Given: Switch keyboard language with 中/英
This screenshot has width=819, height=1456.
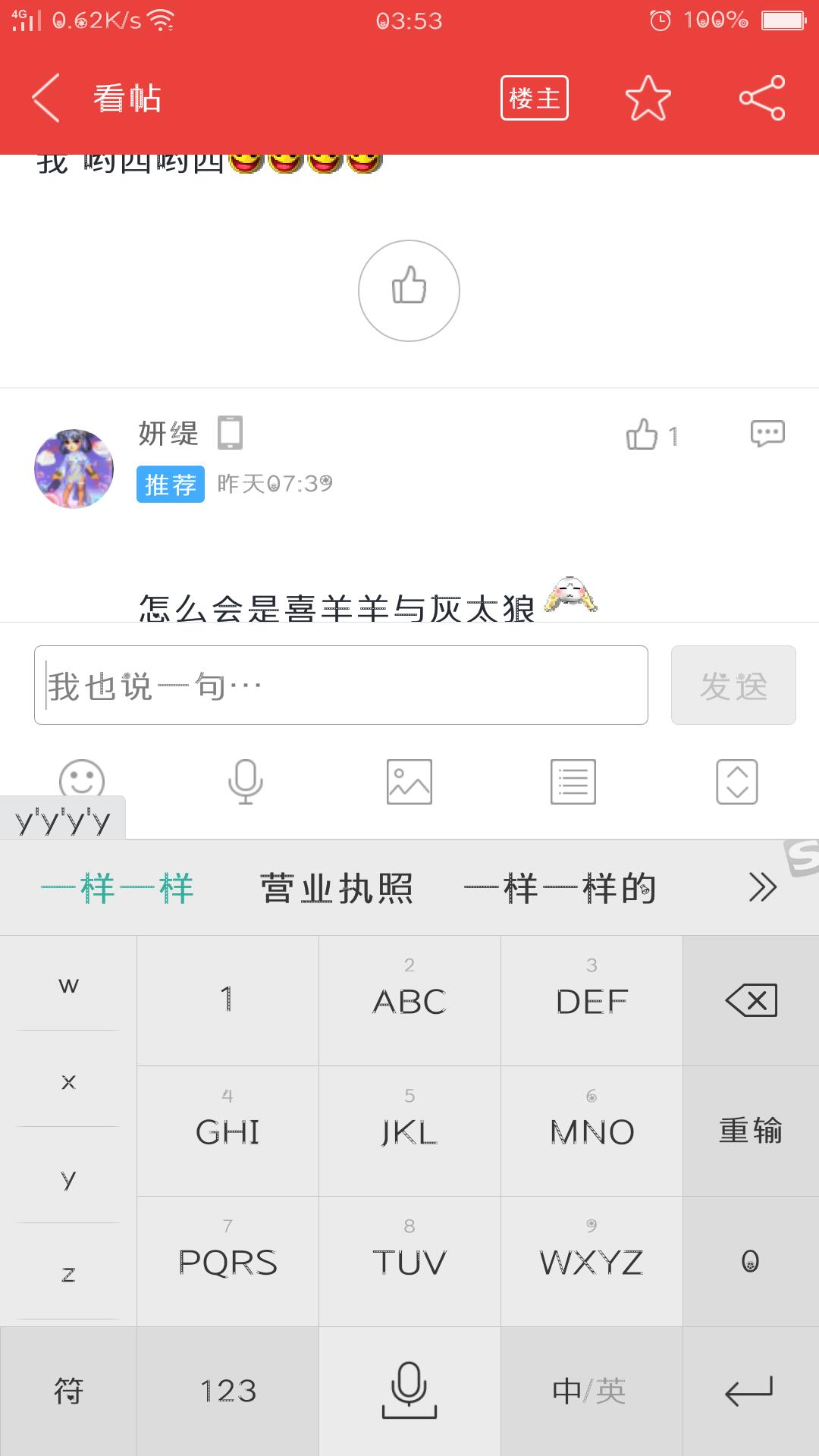Looking at the screenshot, I should click(x=591, y=1391).
